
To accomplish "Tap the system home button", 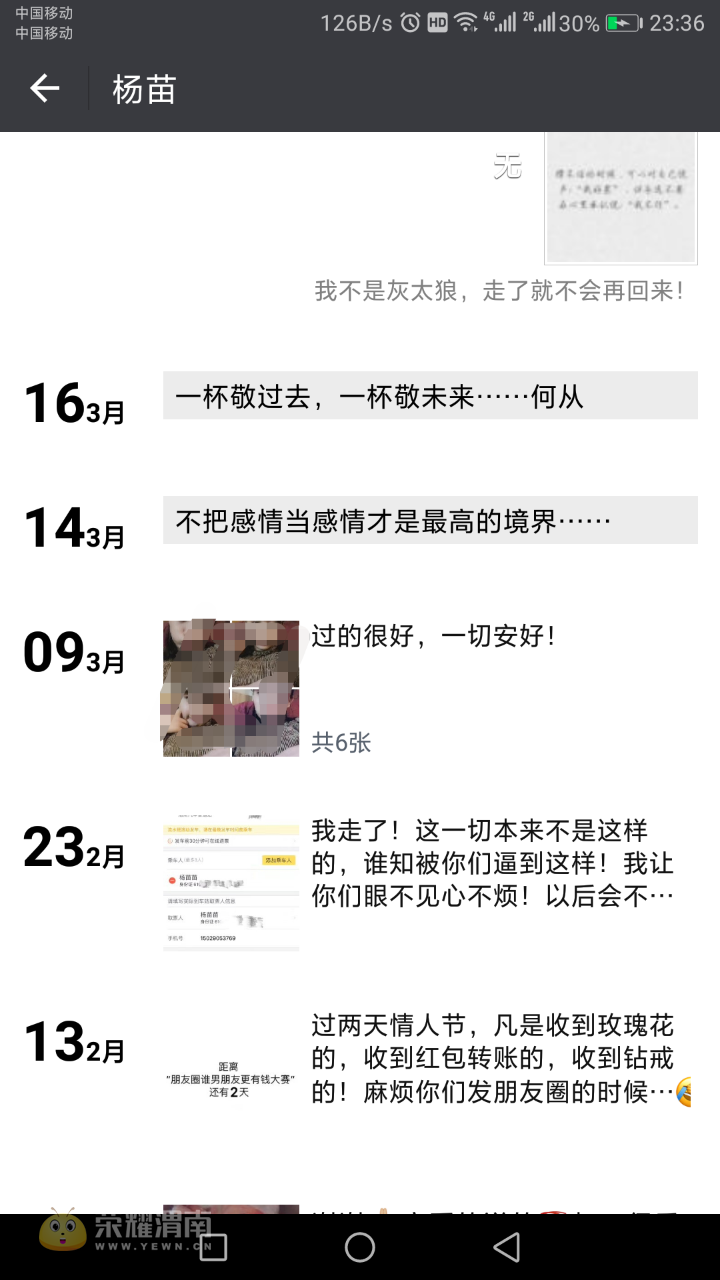I will 360,1247.
